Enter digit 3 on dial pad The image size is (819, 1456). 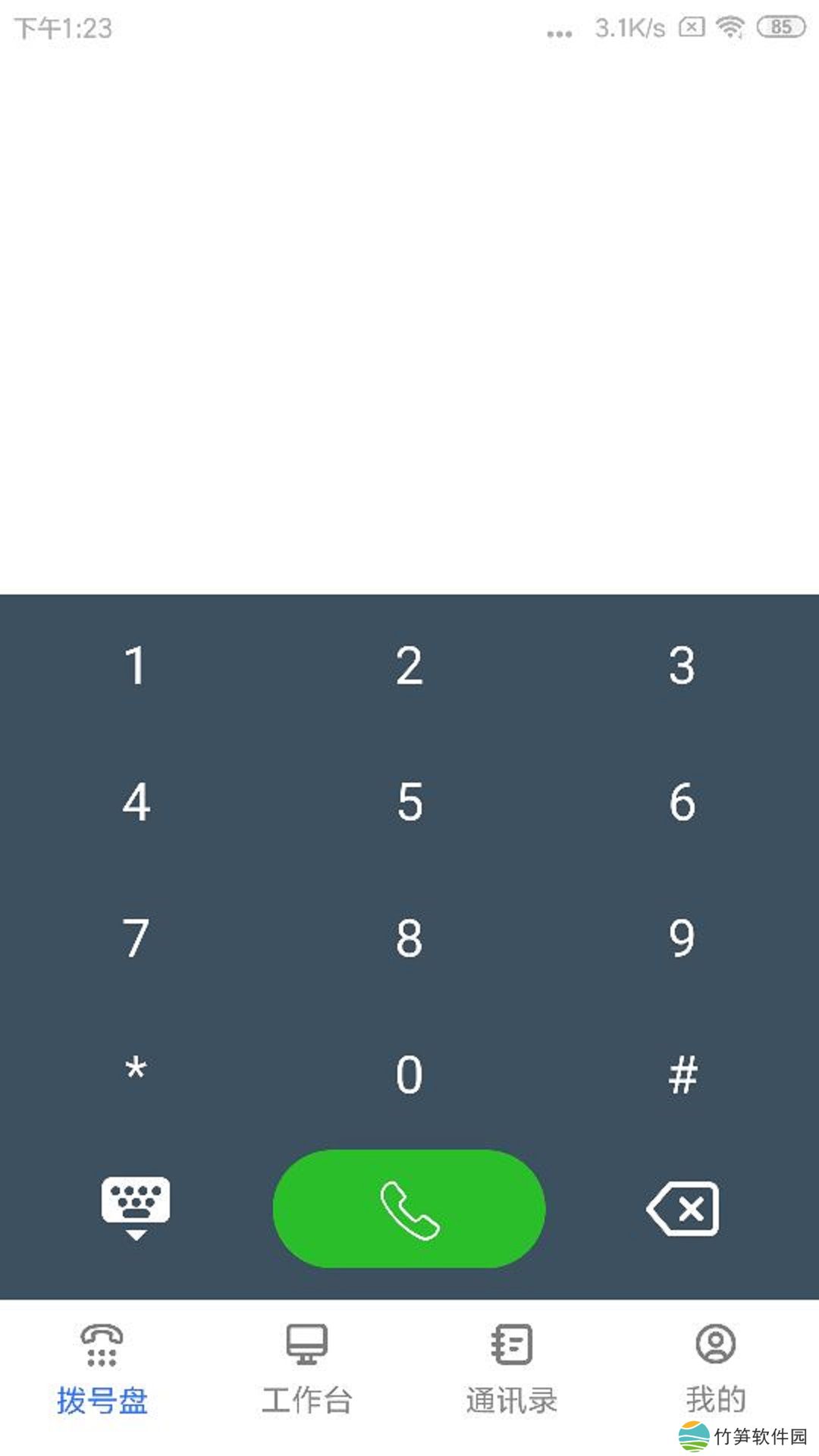[682, 666]
